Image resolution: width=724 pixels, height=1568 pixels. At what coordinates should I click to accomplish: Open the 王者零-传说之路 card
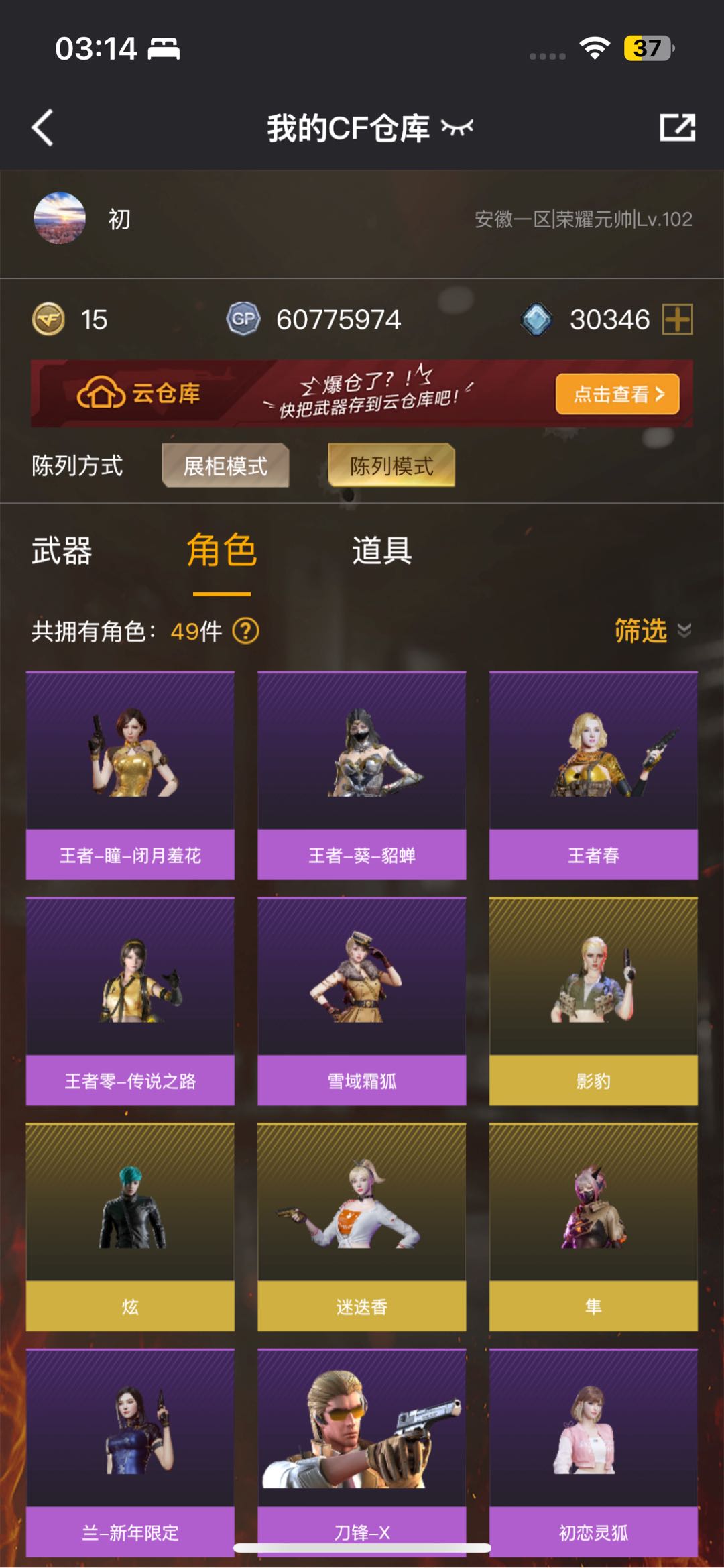pos(130,1001)
